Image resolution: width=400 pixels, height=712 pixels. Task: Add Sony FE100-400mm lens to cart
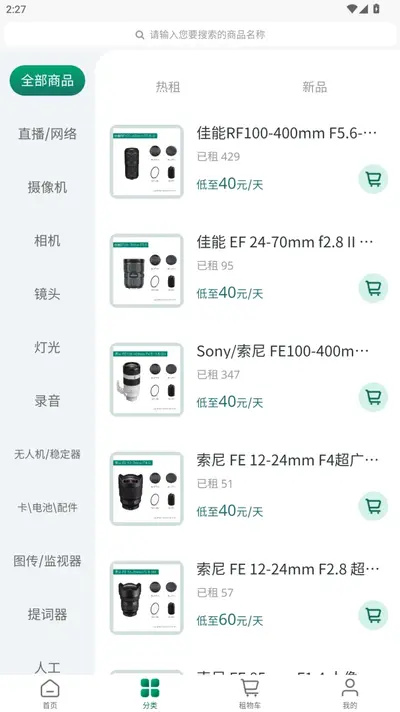pyautogui.click(x=373, y=397)
